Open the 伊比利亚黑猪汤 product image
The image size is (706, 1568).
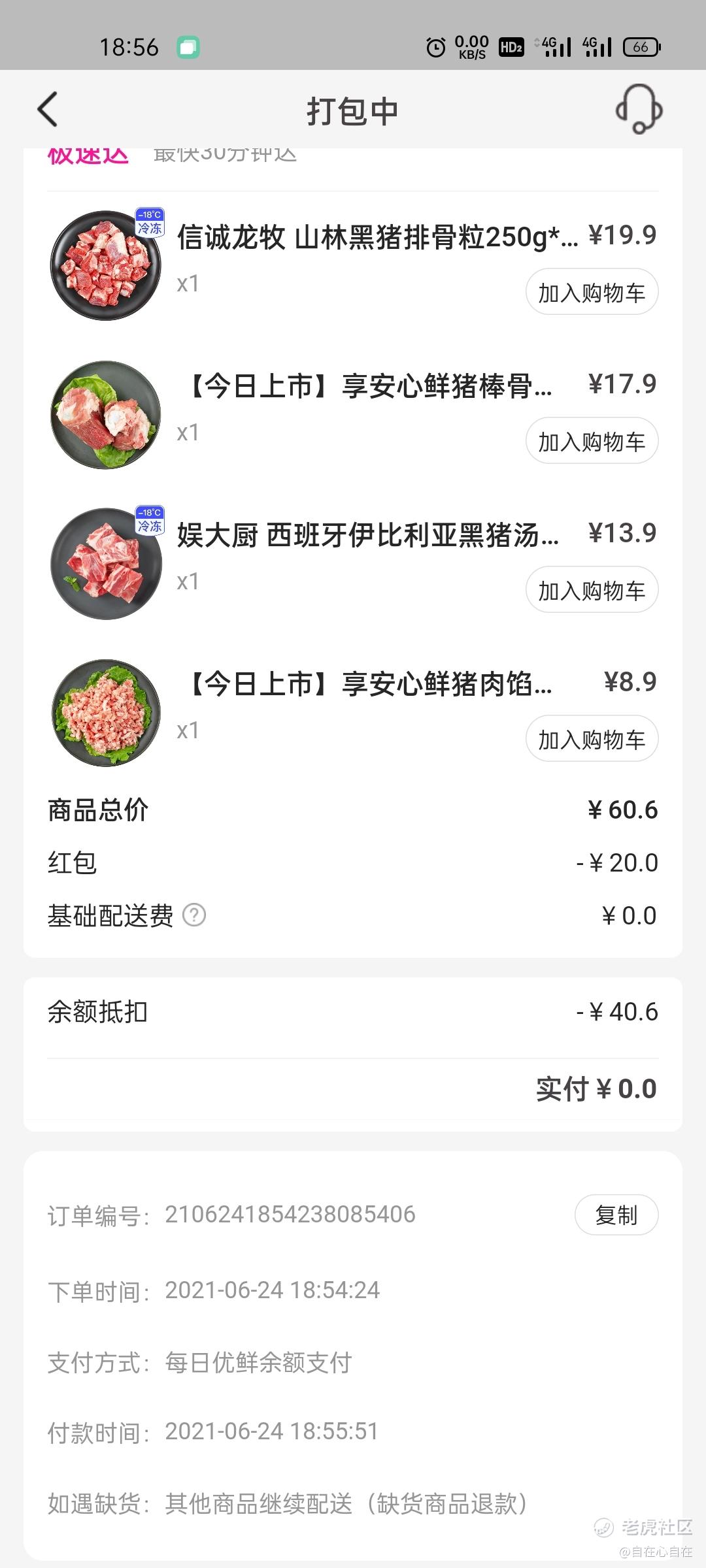(106, 563)
